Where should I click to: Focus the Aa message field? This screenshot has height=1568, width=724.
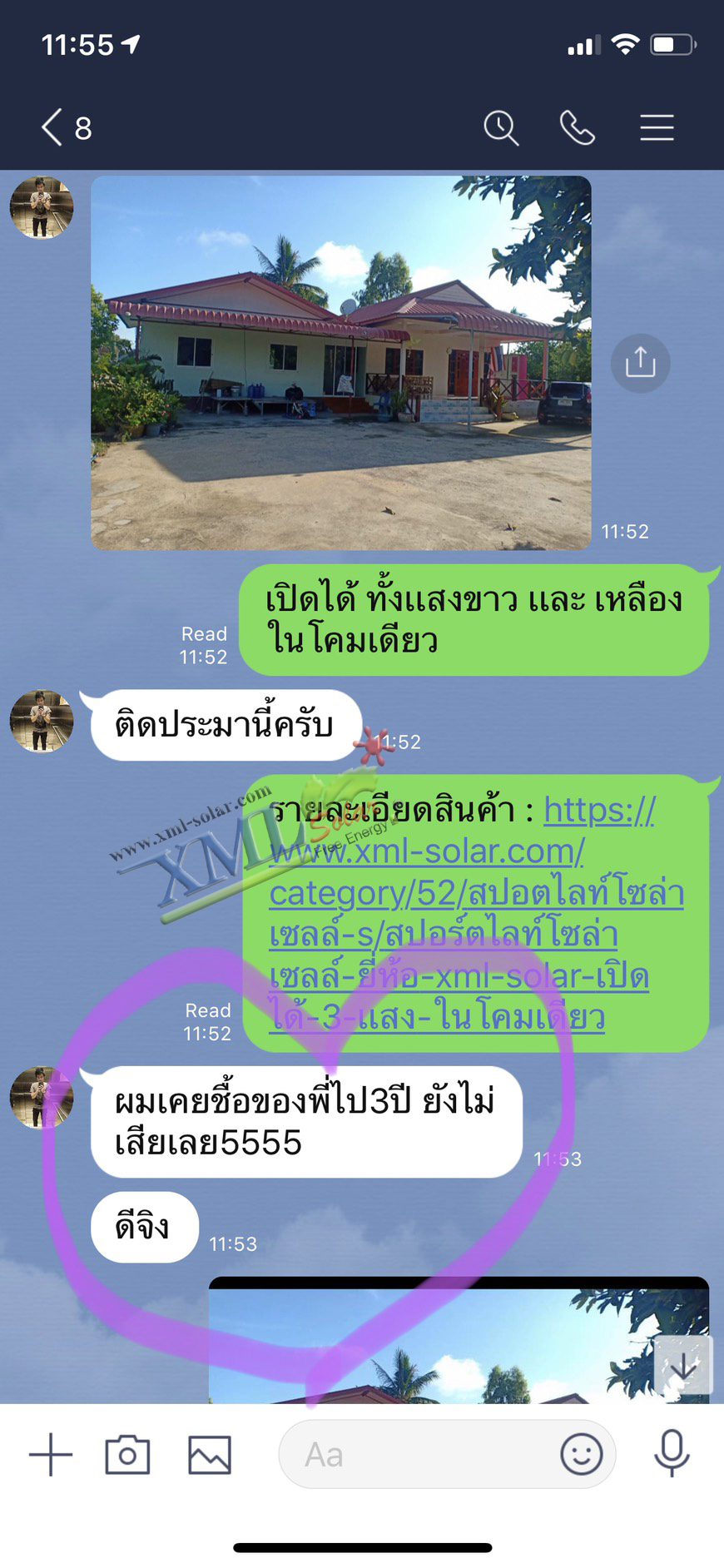click(416, 1454)
